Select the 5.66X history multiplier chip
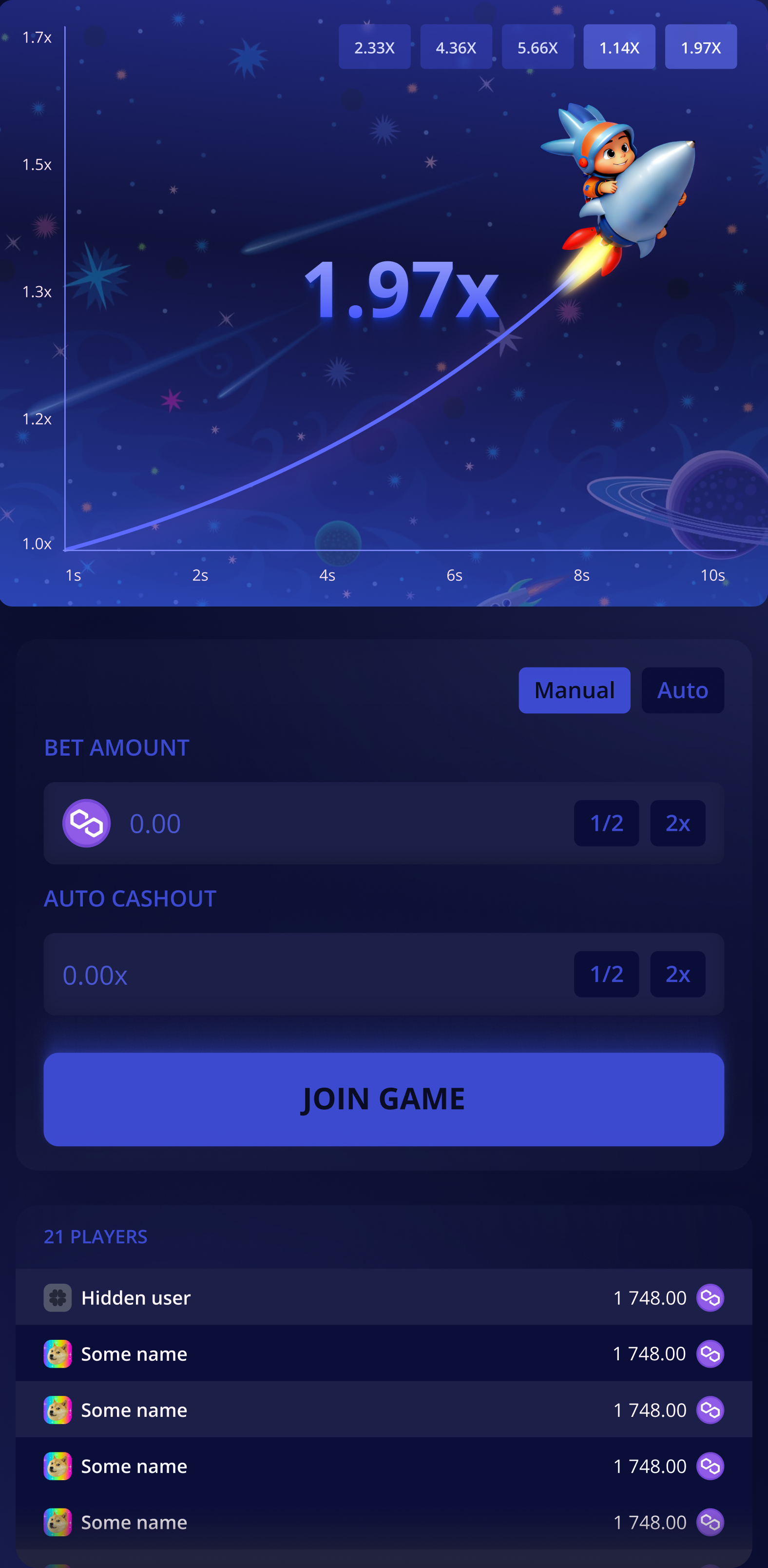This screenshot has height=1568, width=768. pos(538,46)
